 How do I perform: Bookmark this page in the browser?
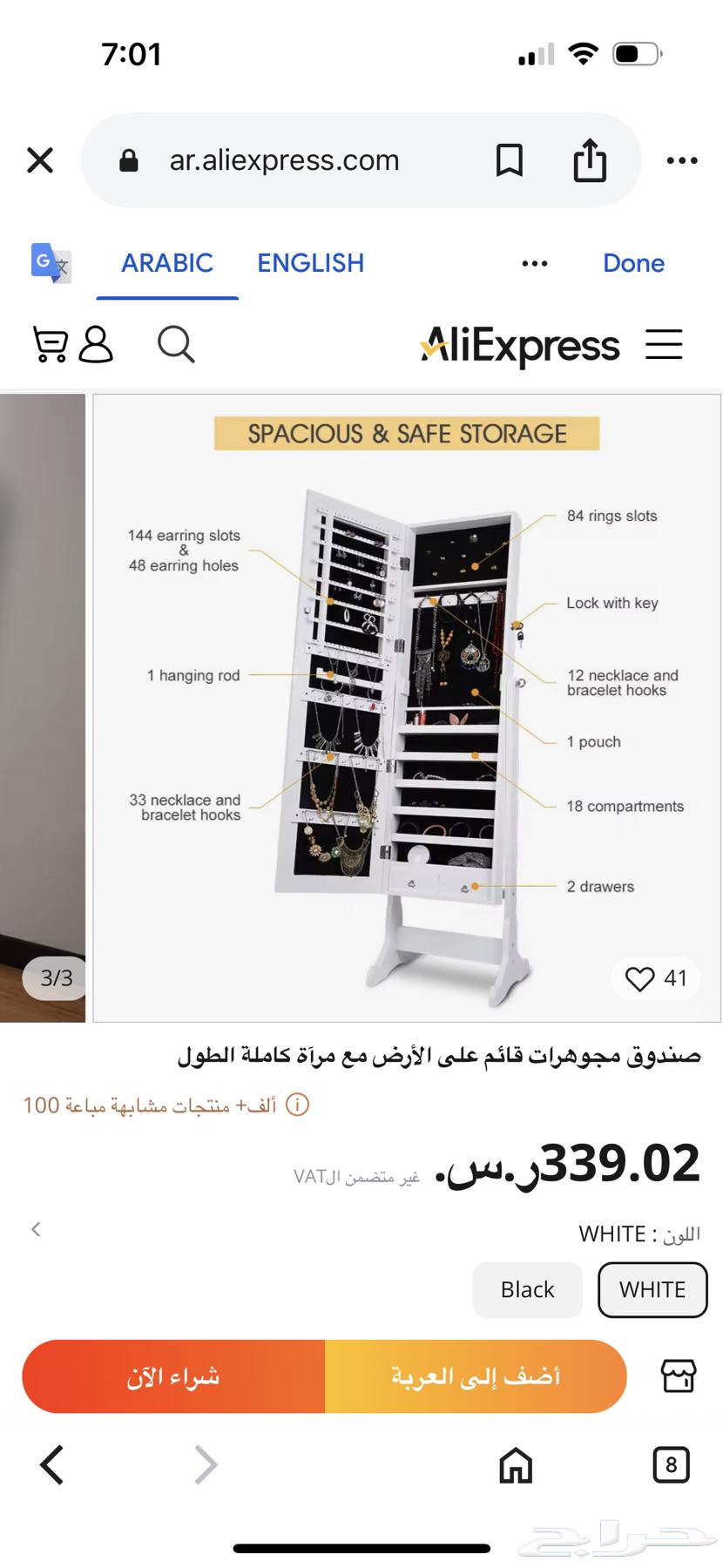coord(509,160)
